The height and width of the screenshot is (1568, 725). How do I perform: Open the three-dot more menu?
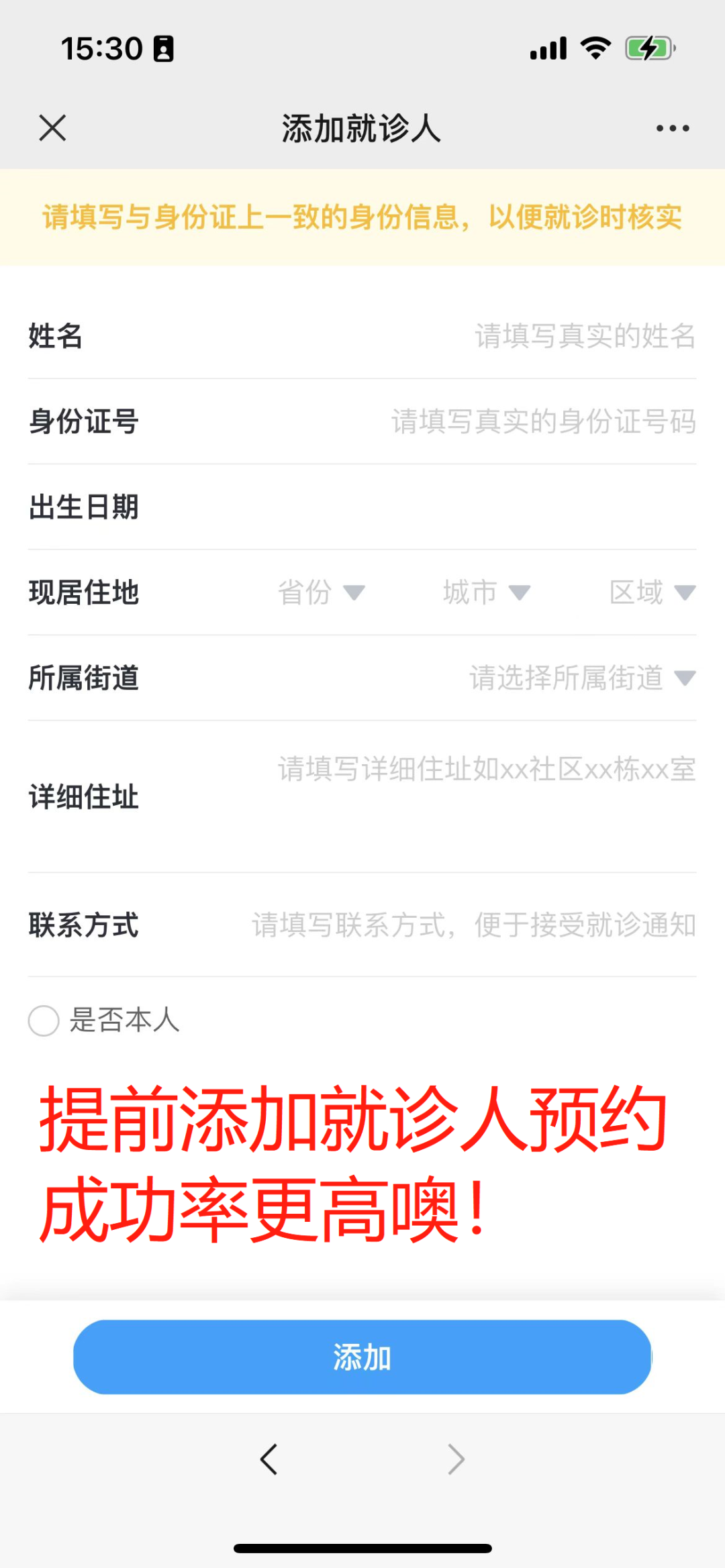(x=672, y=128)
